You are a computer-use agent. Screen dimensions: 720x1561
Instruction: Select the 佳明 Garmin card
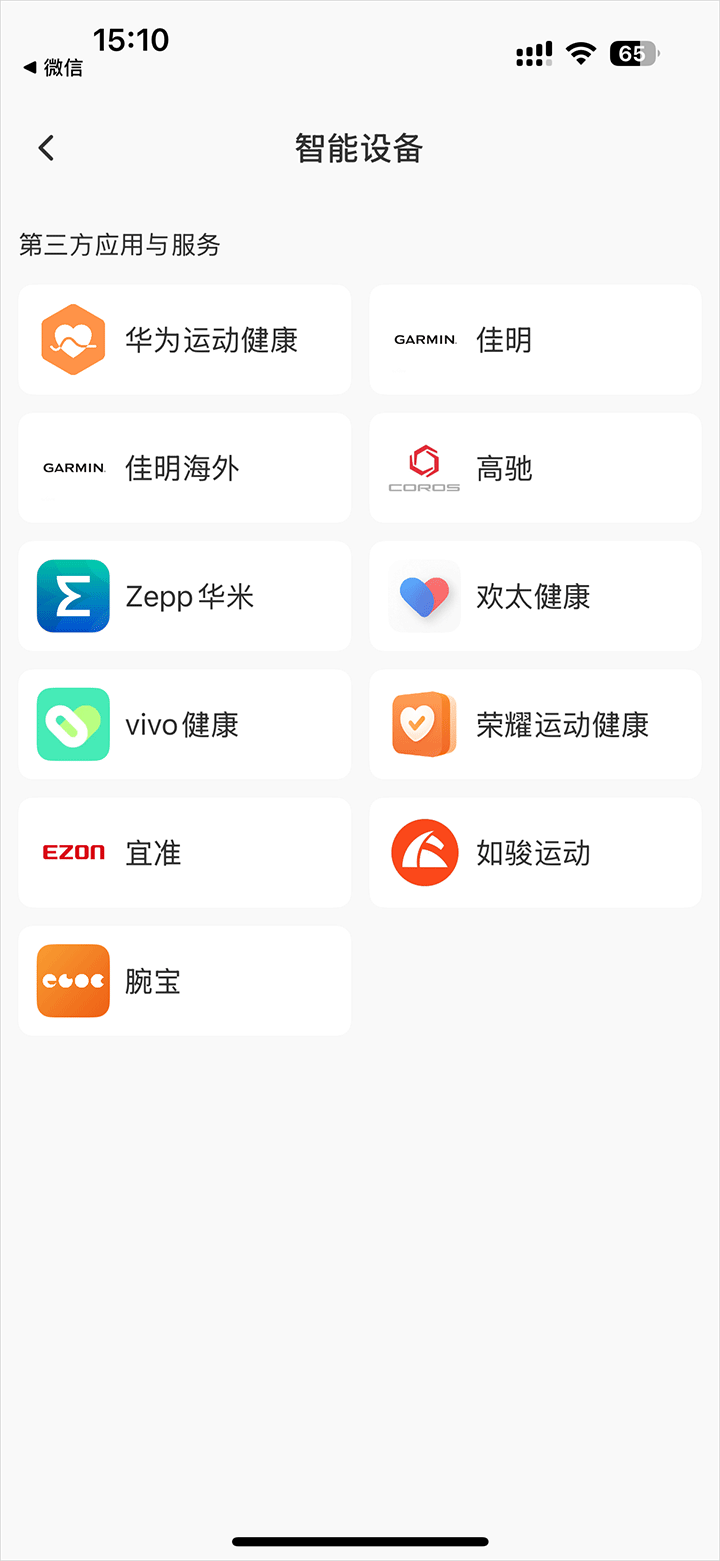(535, 340)
